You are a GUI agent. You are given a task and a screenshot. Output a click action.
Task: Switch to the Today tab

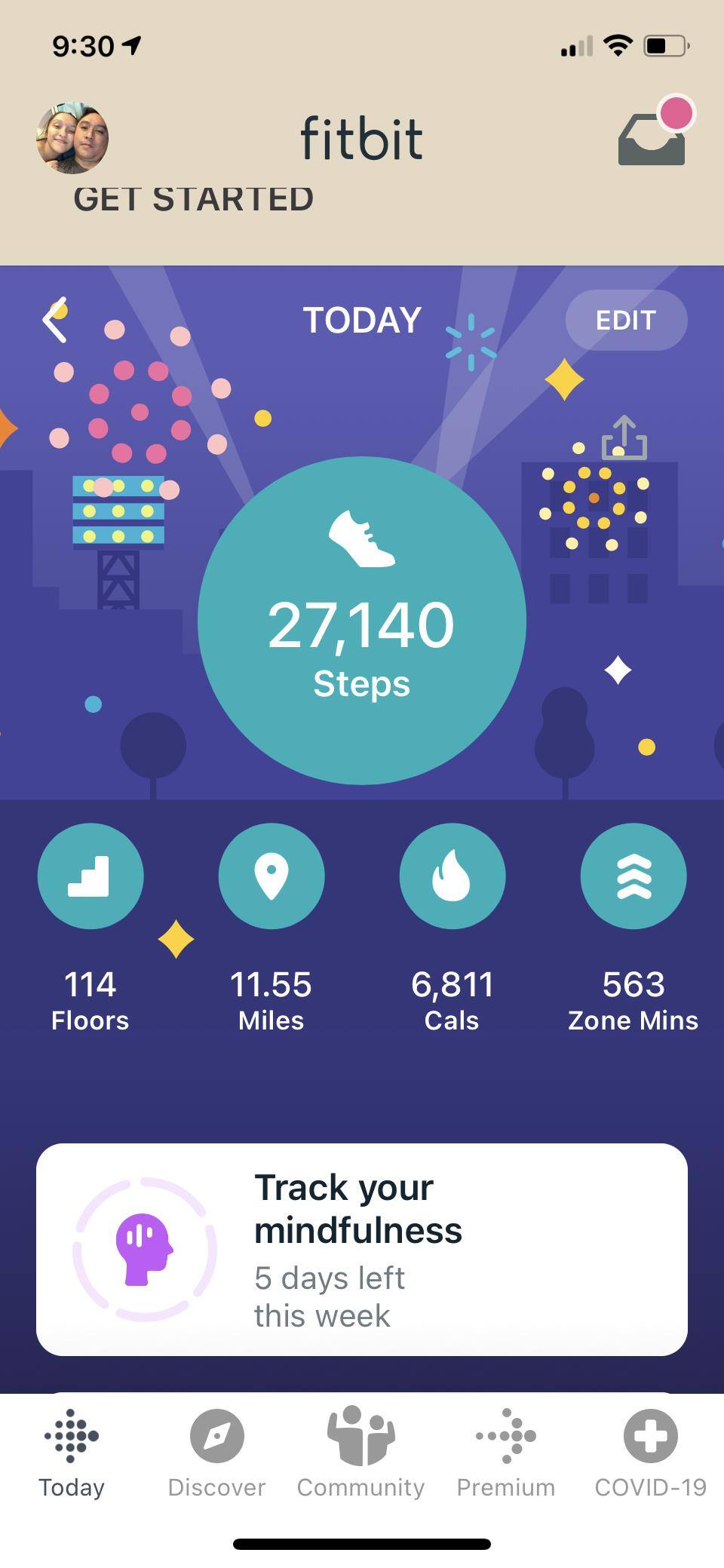pyautogui.click(x=72, y=1453)
